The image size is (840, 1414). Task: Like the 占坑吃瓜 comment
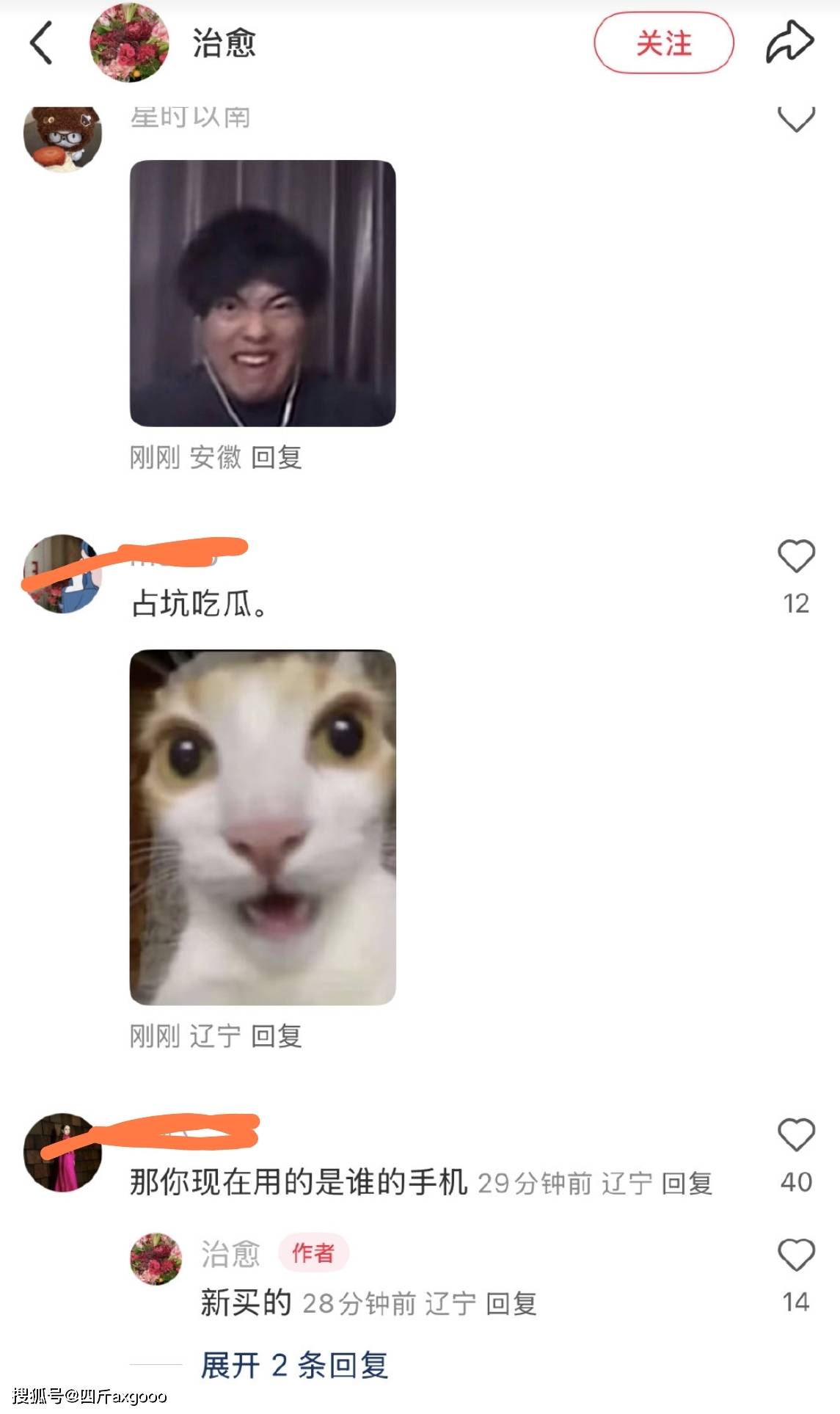(796, 557)
